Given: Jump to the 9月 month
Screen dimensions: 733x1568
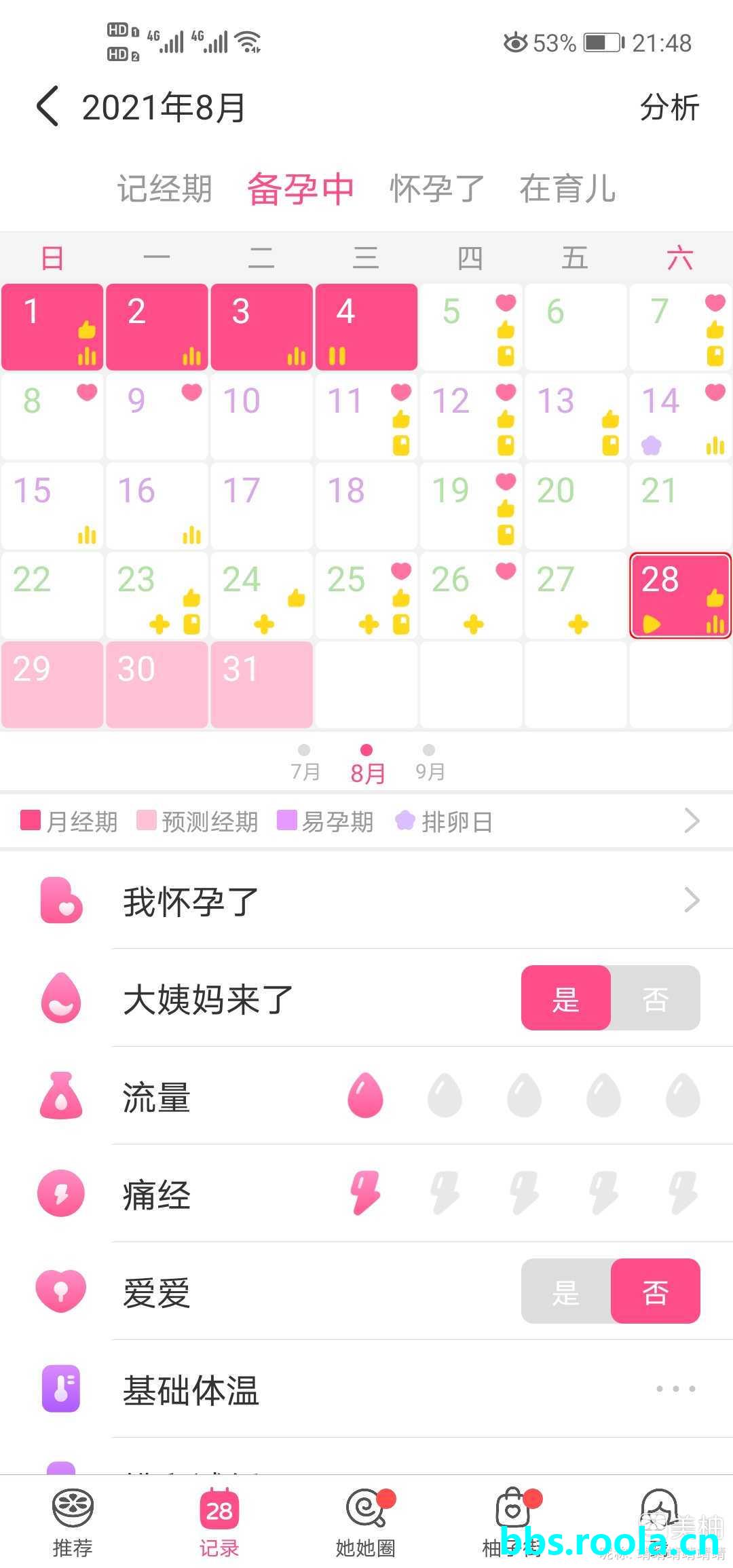Looking at the screenshot, I should pyautogui.click(x=429, y=762).
